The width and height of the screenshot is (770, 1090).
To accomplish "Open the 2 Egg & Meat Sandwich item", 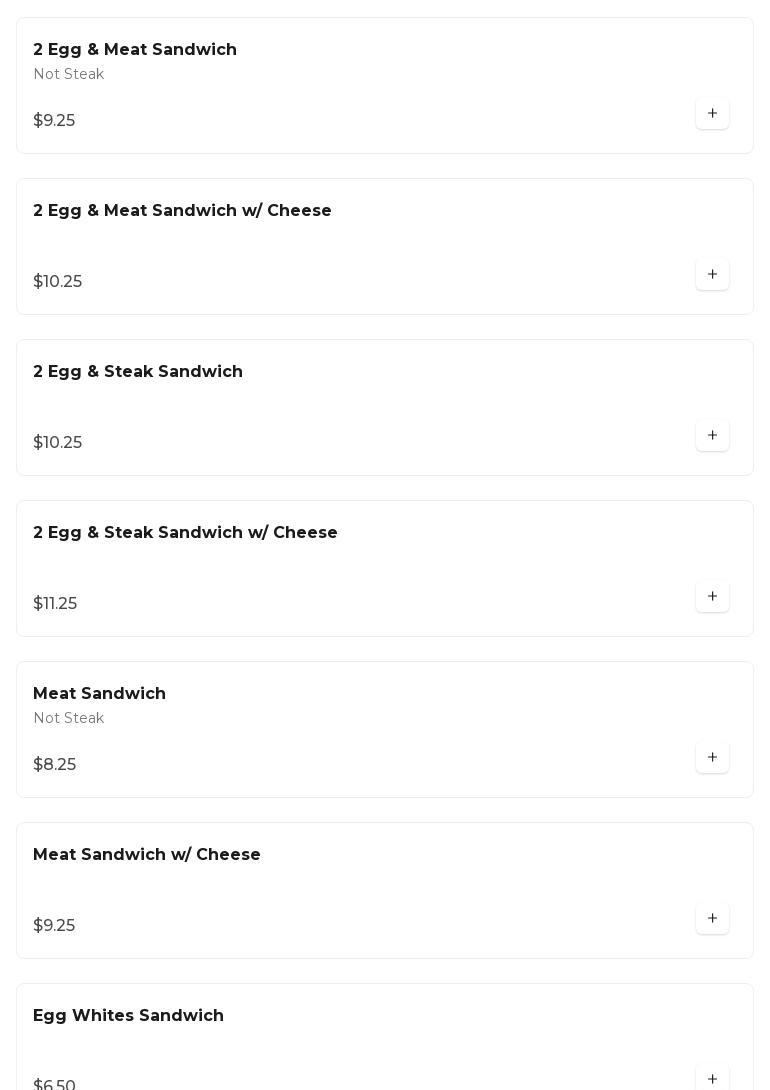I will pos(135,50).
